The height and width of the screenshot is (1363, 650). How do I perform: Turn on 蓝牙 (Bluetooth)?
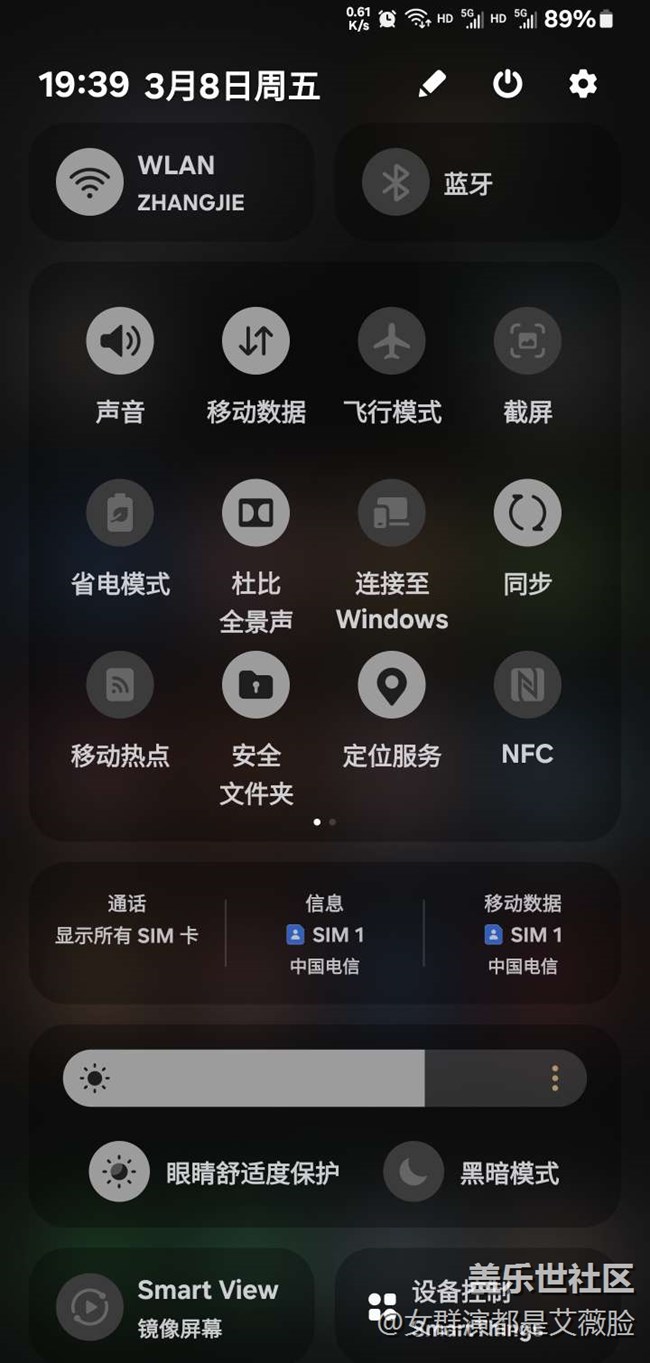click(x=477, y=183)
